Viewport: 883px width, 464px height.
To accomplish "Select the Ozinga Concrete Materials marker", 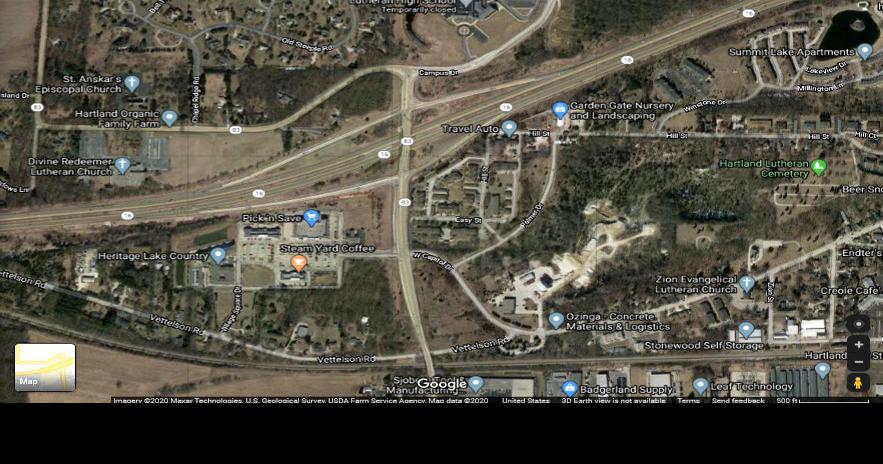I will [556, 320].
